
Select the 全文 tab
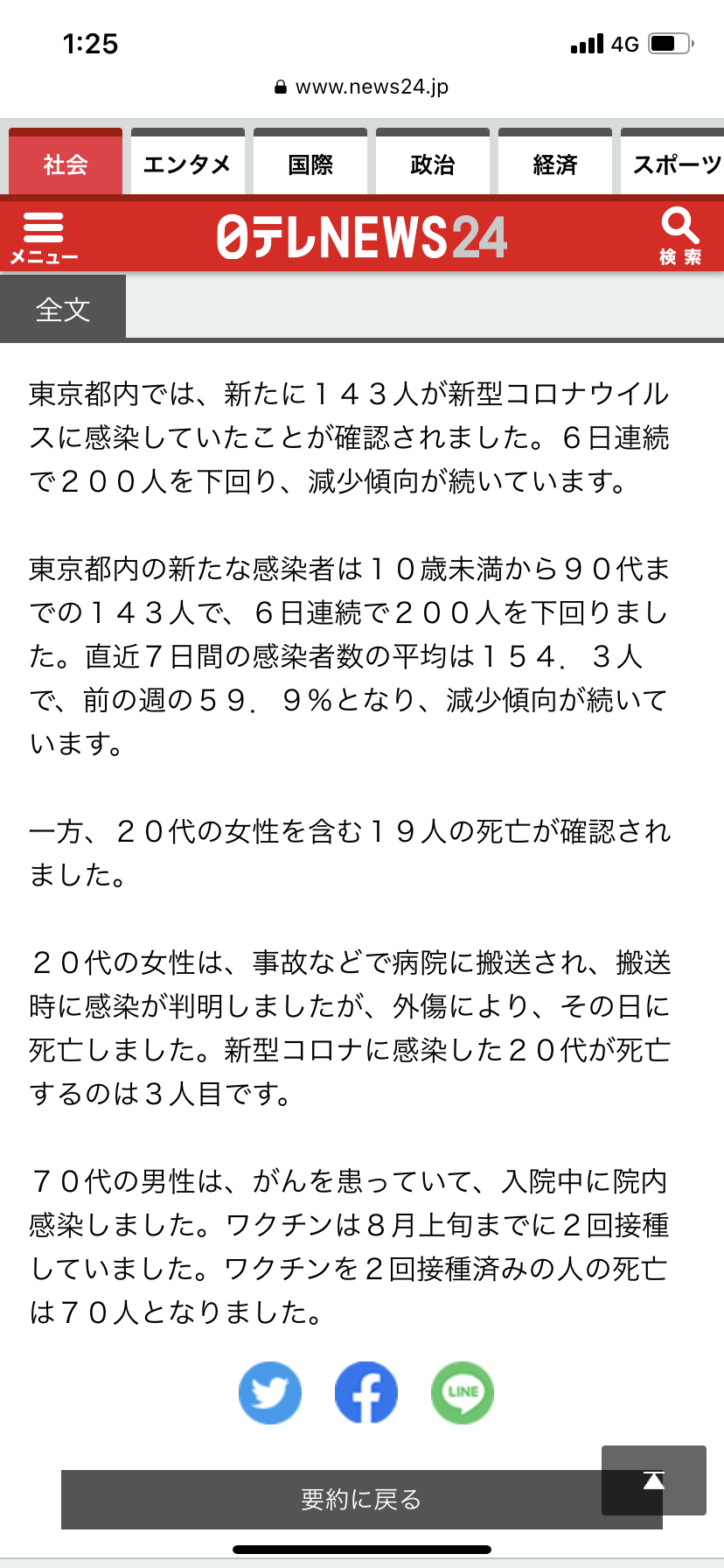[x=63, y=309]
